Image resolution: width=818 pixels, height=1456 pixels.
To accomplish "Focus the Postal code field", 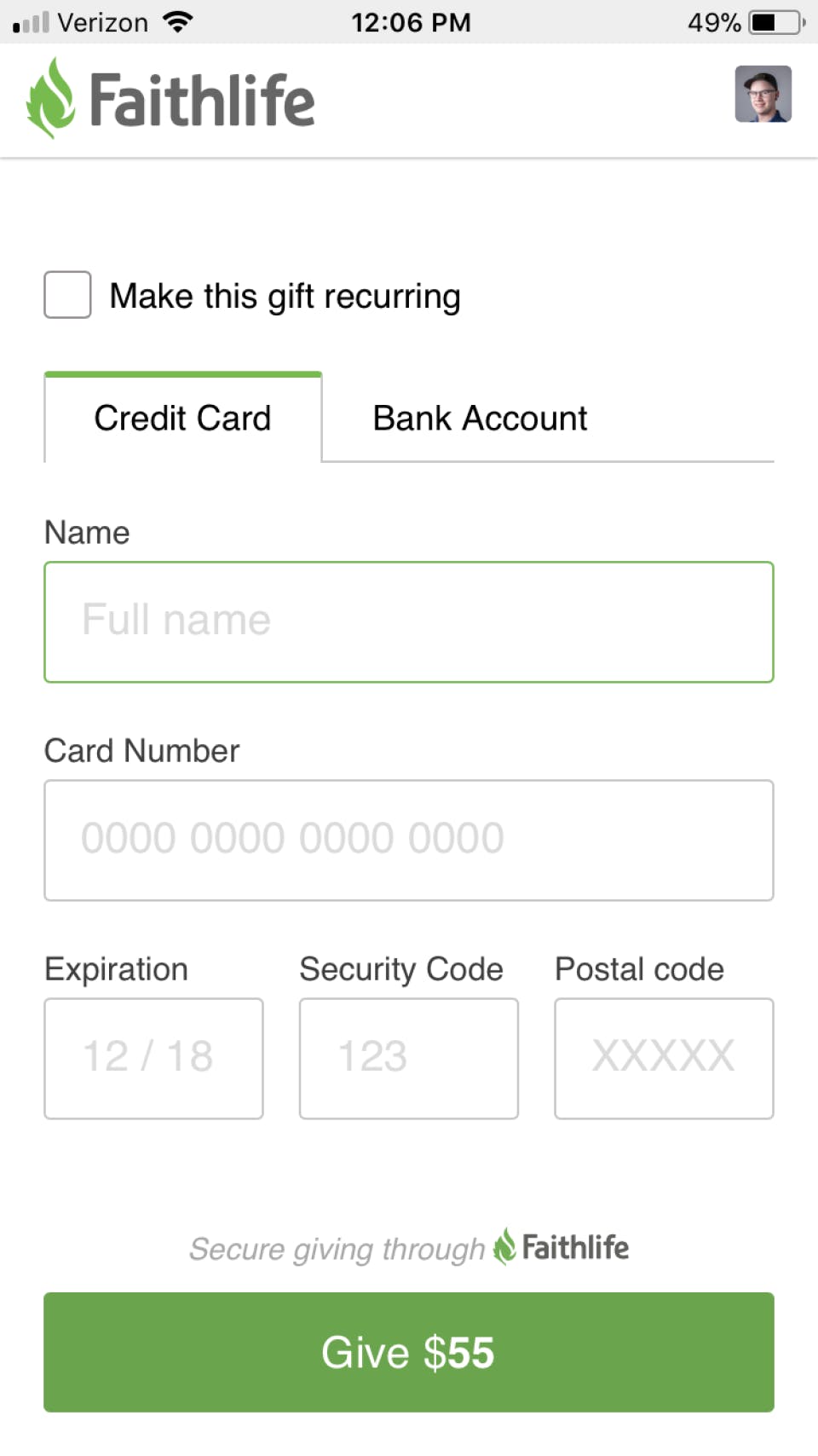I will click(x=664, y=1058).
